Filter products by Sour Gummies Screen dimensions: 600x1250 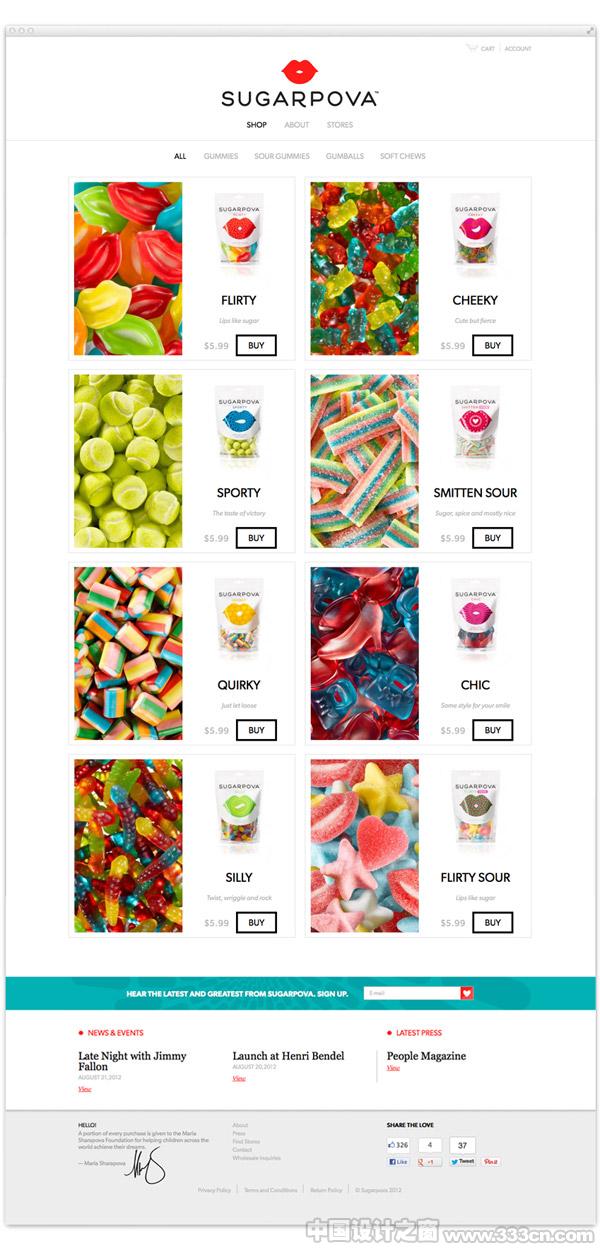click(282, 156)
